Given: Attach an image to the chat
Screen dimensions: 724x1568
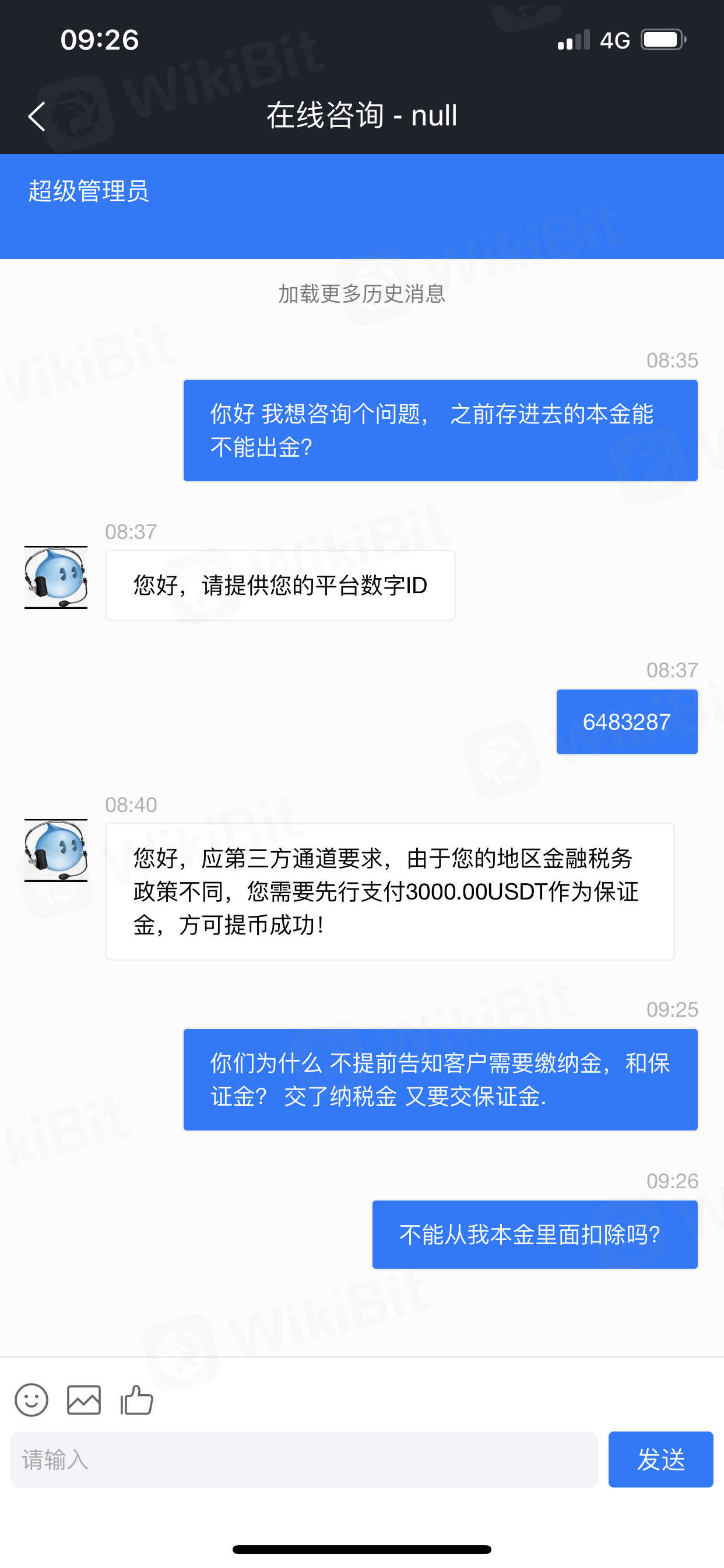Looking at the screenshot, I should click(x=84, y=1399).
